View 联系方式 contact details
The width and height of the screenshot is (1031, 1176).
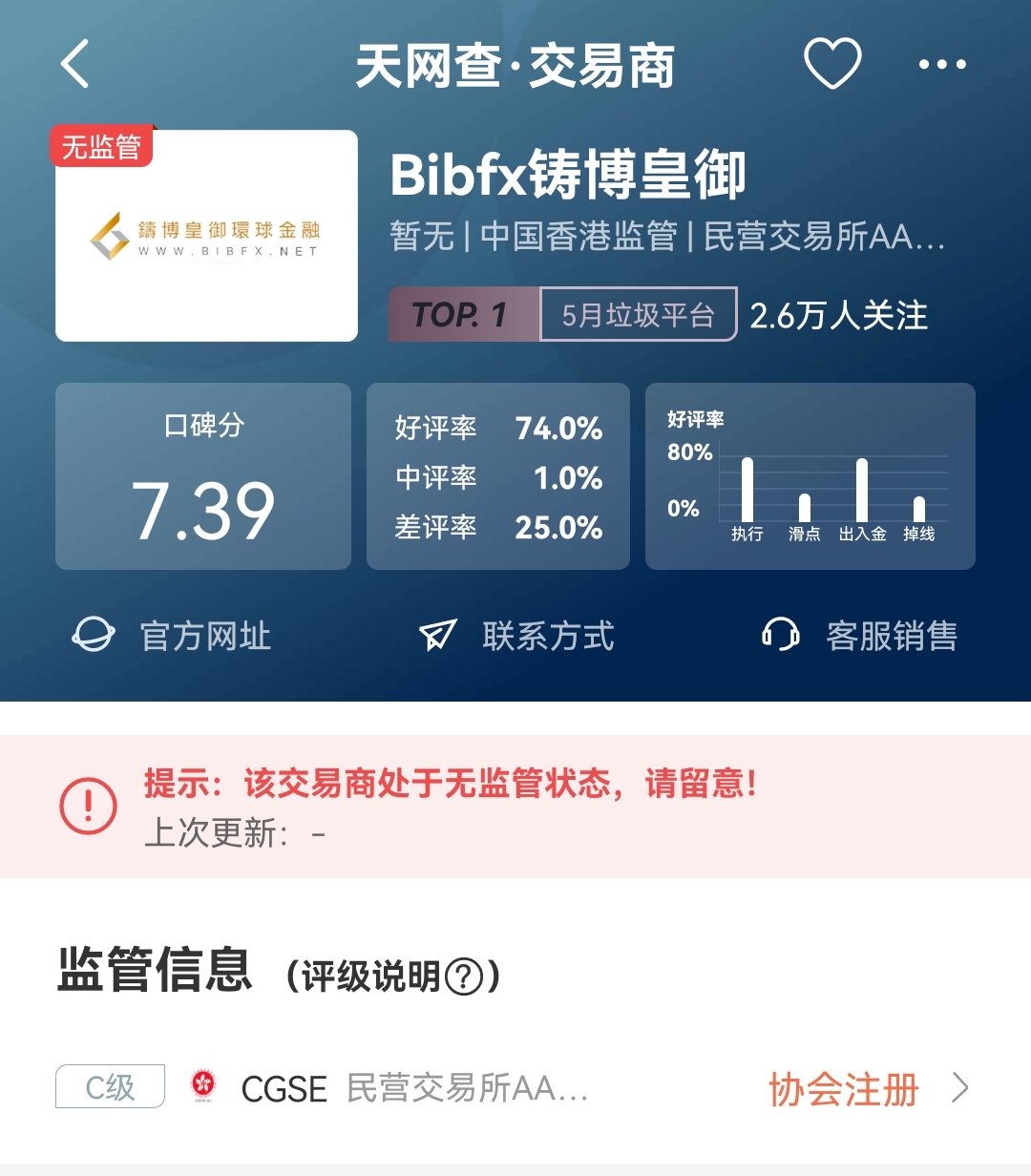coord(516,636)
